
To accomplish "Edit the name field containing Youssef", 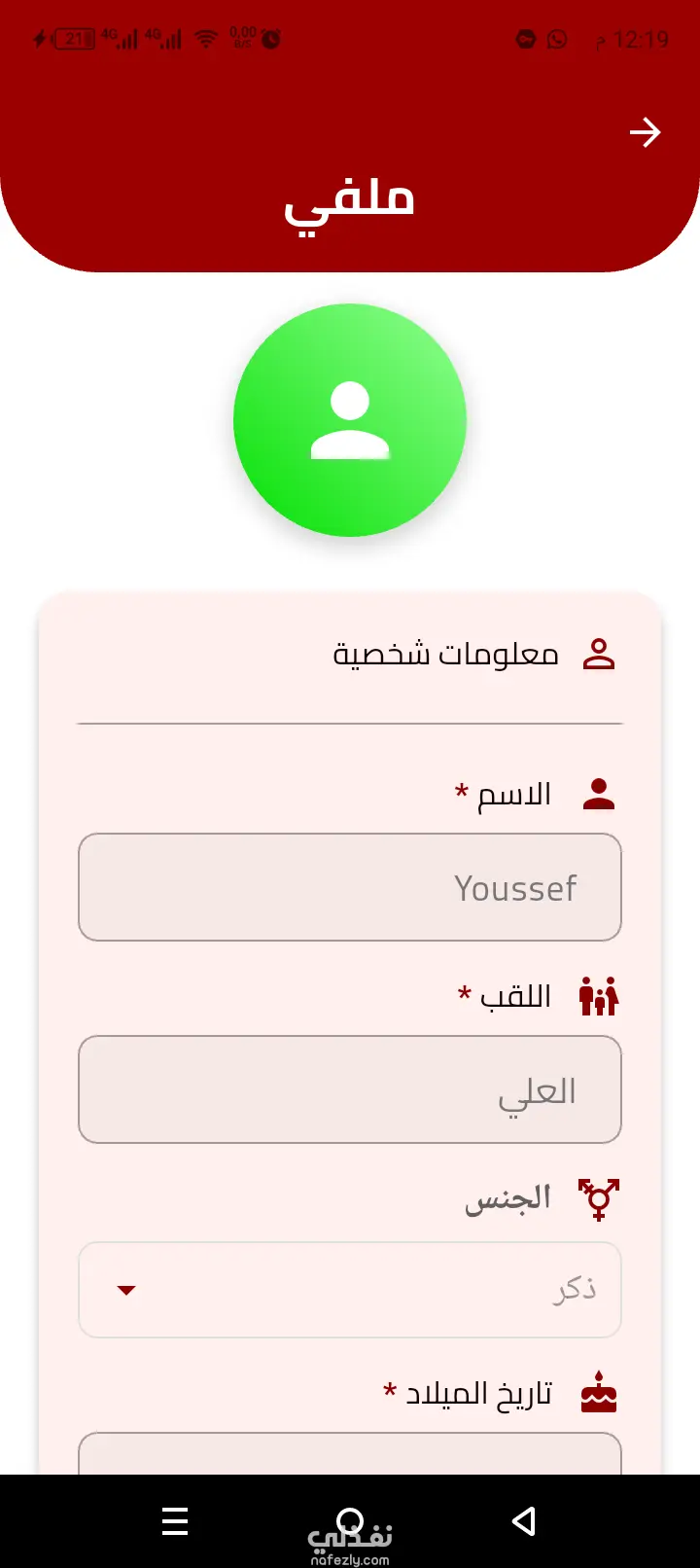I will 350,887.
